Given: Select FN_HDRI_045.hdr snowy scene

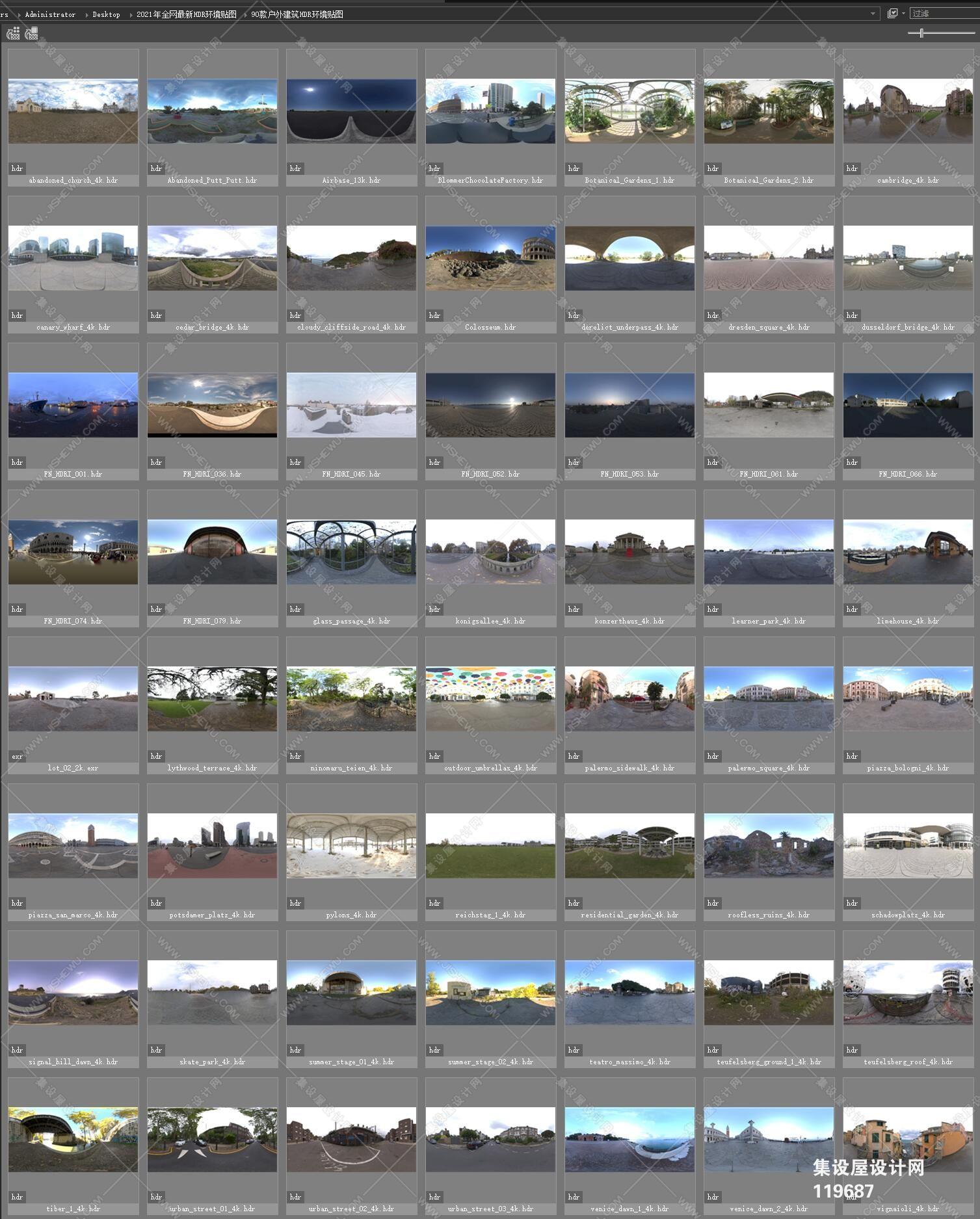Looking at the screenshot, I should coord(351,405).
